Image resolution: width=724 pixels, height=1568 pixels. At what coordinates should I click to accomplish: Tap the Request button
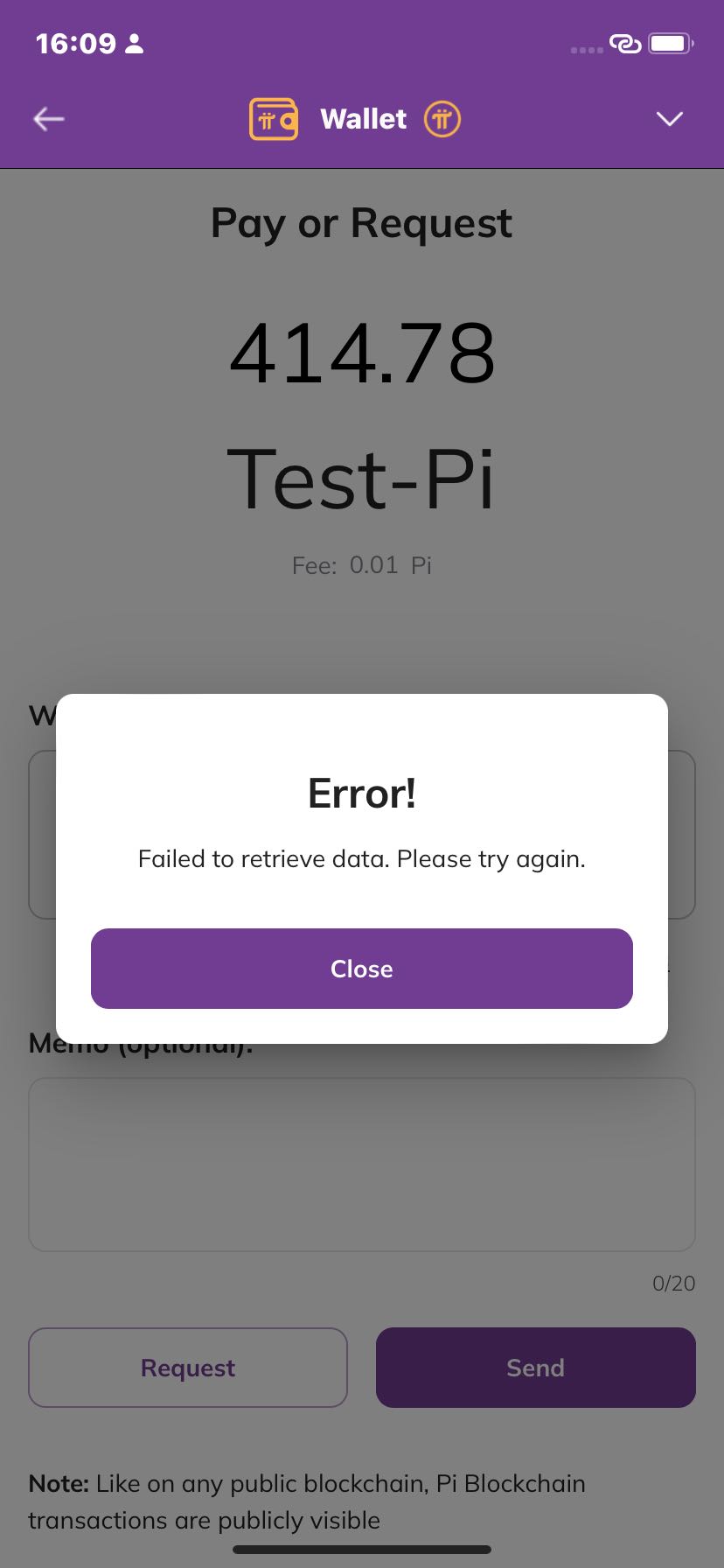[188, 1367]
